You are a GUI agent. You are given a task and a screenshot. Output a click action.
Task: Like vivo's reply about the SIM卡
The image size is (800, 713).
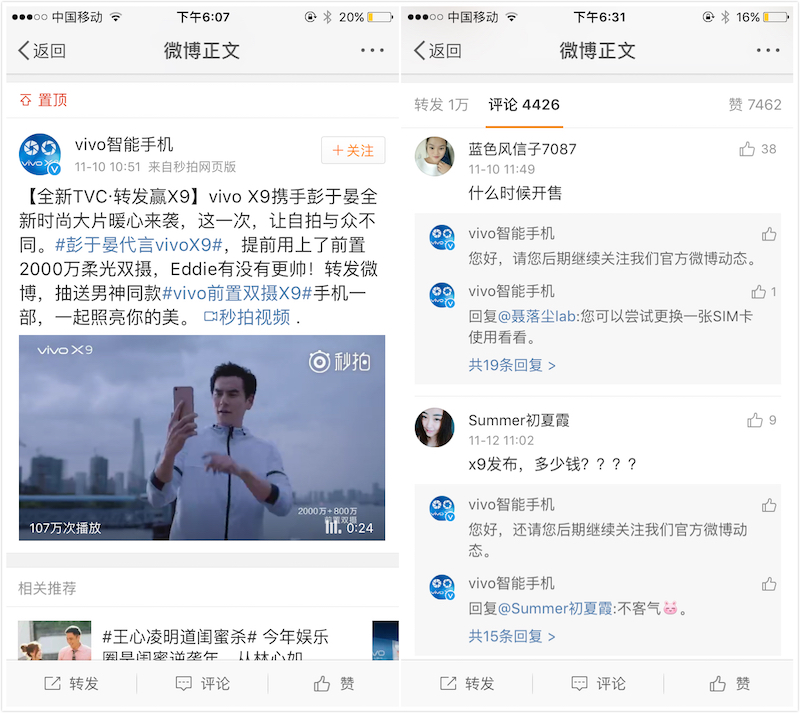[x=758, y=292]
